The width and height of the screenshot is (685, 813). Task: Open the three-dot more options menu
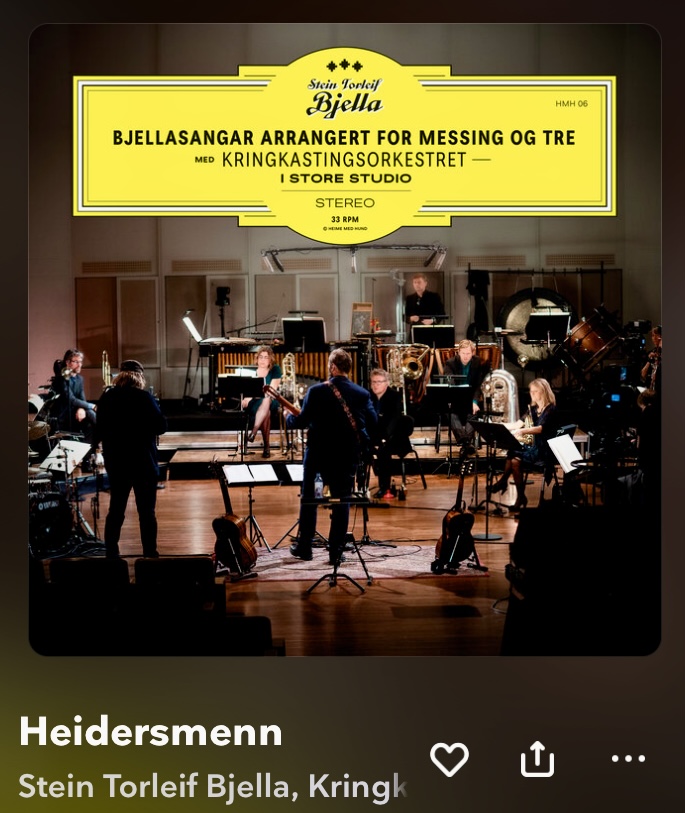coord(628,760)
